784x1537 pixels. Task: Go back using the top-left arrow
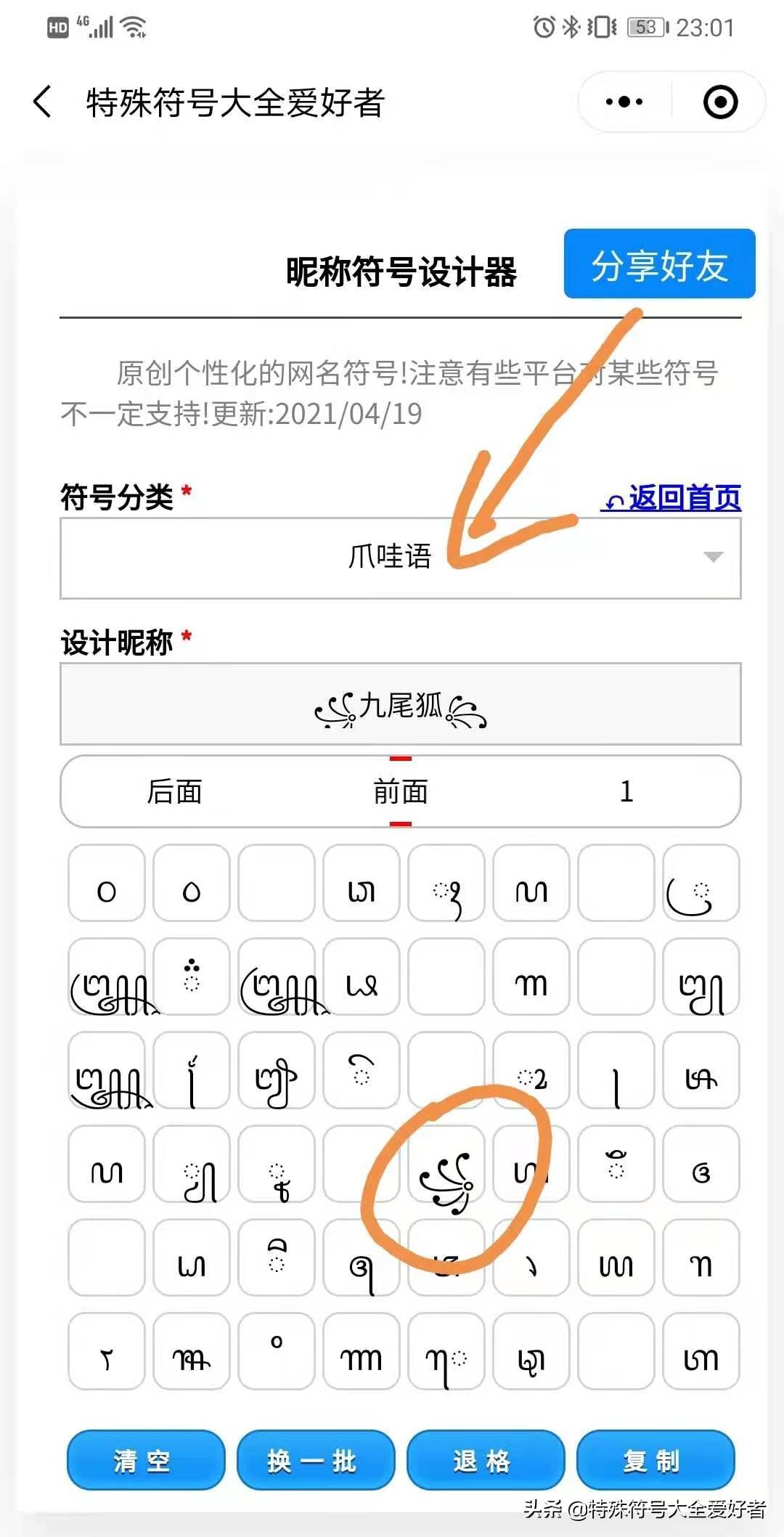click(x=43, y=101)
